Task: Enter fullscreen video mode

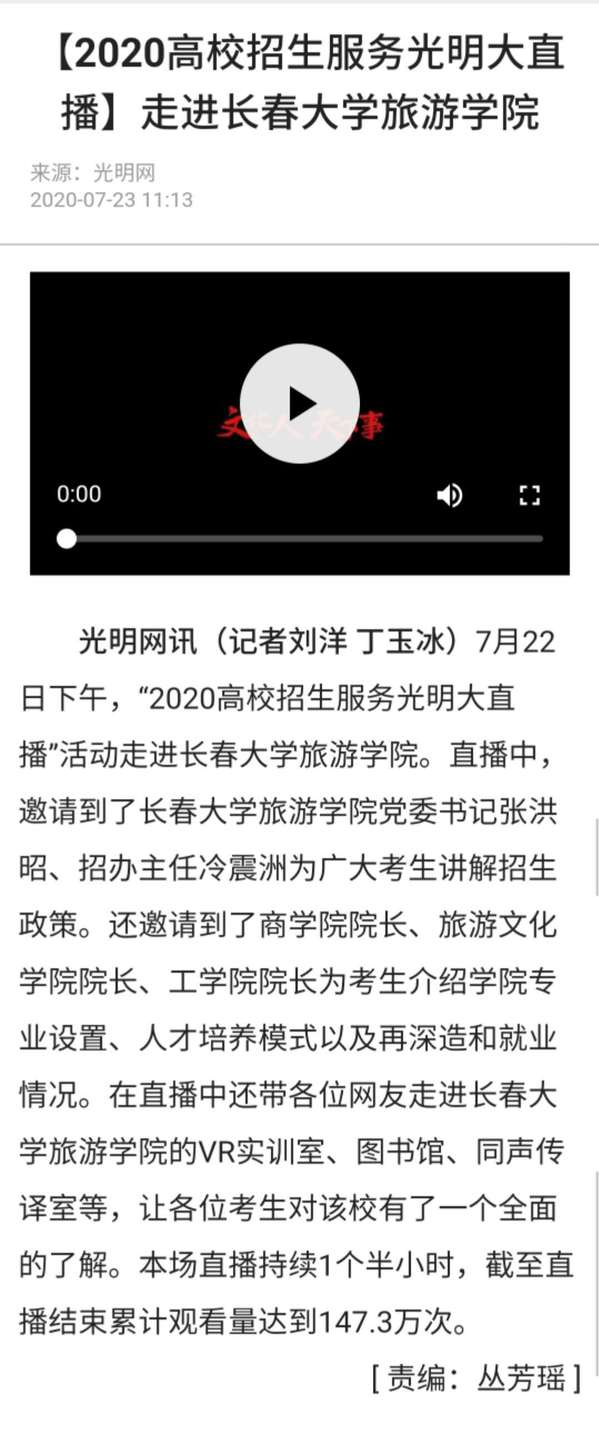Action: (x=530, y=494)
